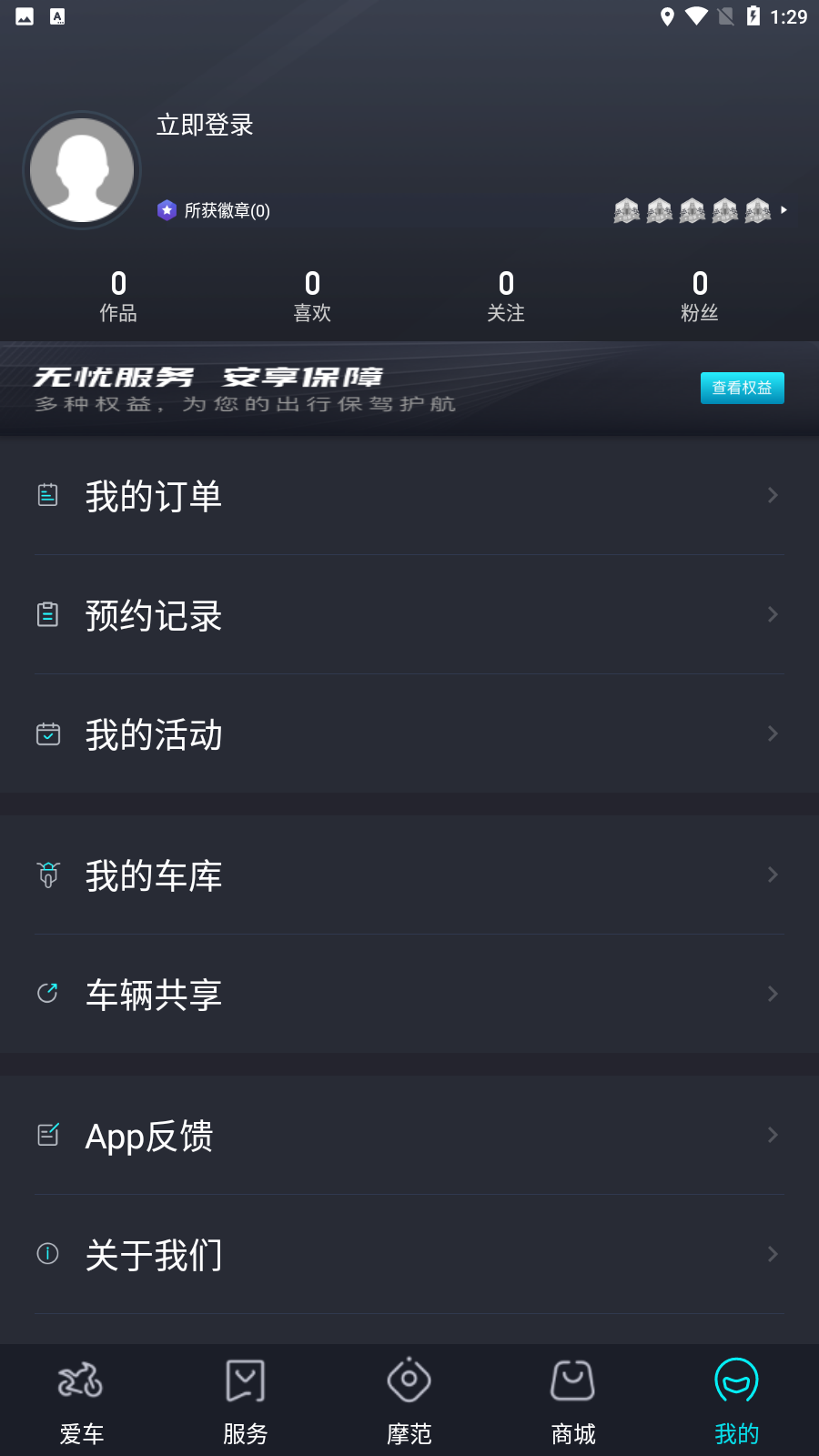This screenshot has width=819, height=1456.
Task: Click the motorcycle icon next to 我的车库
Action: 47,875
